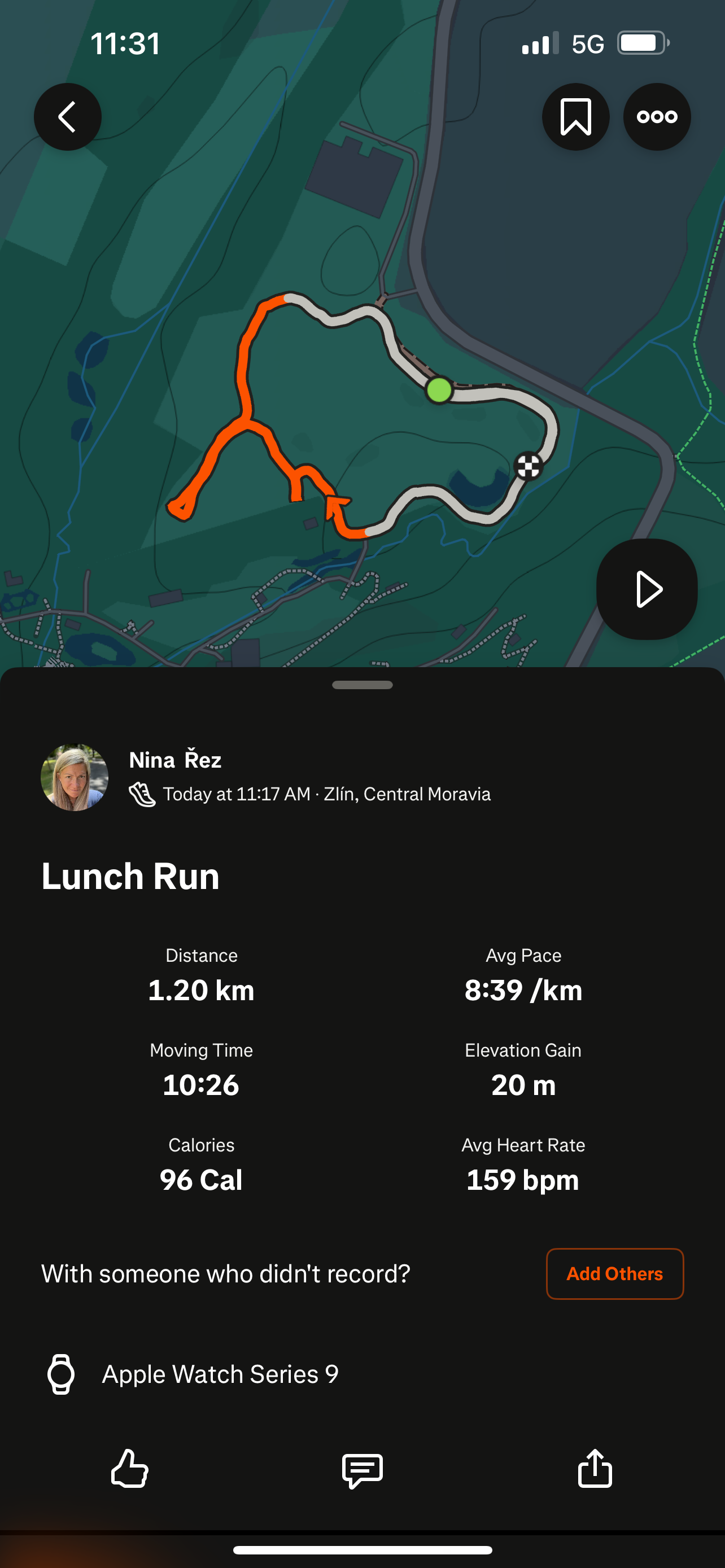Image resolution: width=725 pixels, height=1568 pixels.
Task: Play the route flyover animation
Action: click(x=647, y=589)
